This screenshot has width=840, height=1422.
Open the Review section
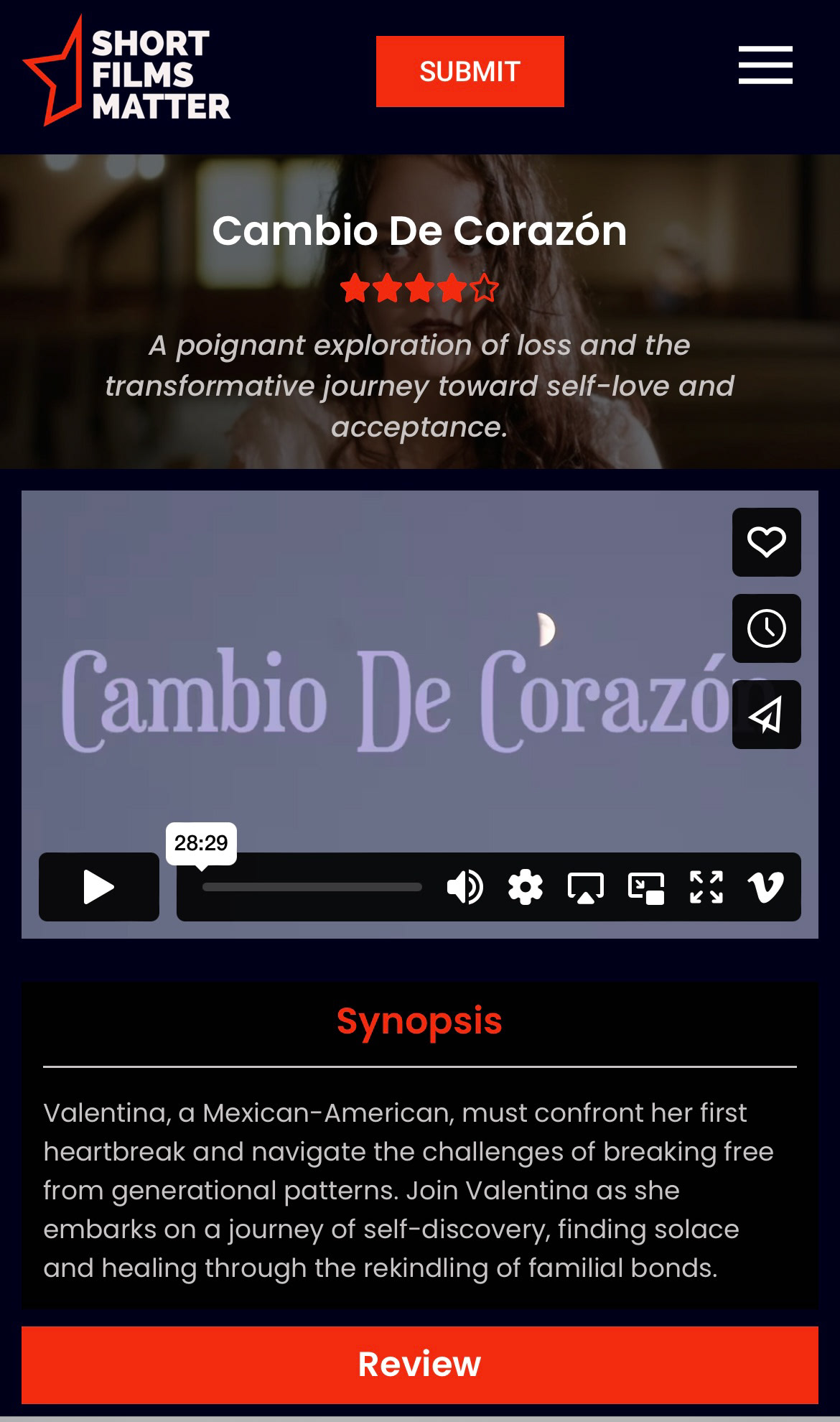coord(420,1365)
